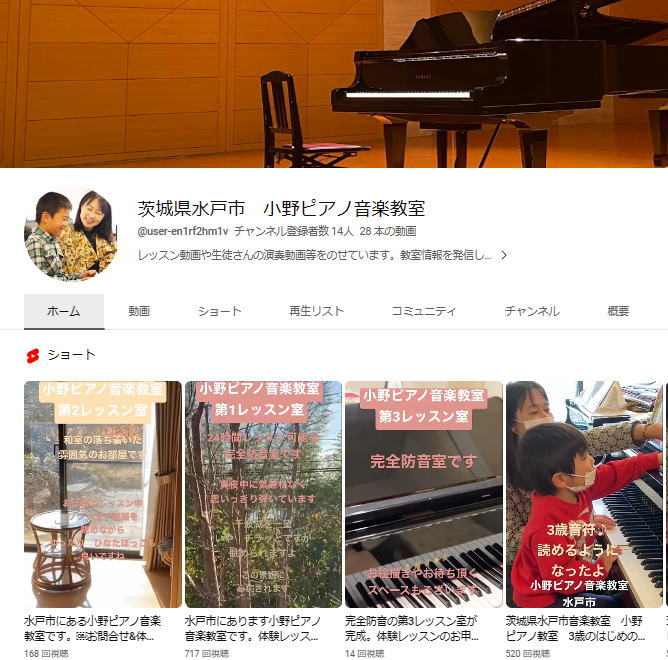This screenshot has height=660, width=668.
Task: Expand the channel description chevron
Action: coord(504,255)
